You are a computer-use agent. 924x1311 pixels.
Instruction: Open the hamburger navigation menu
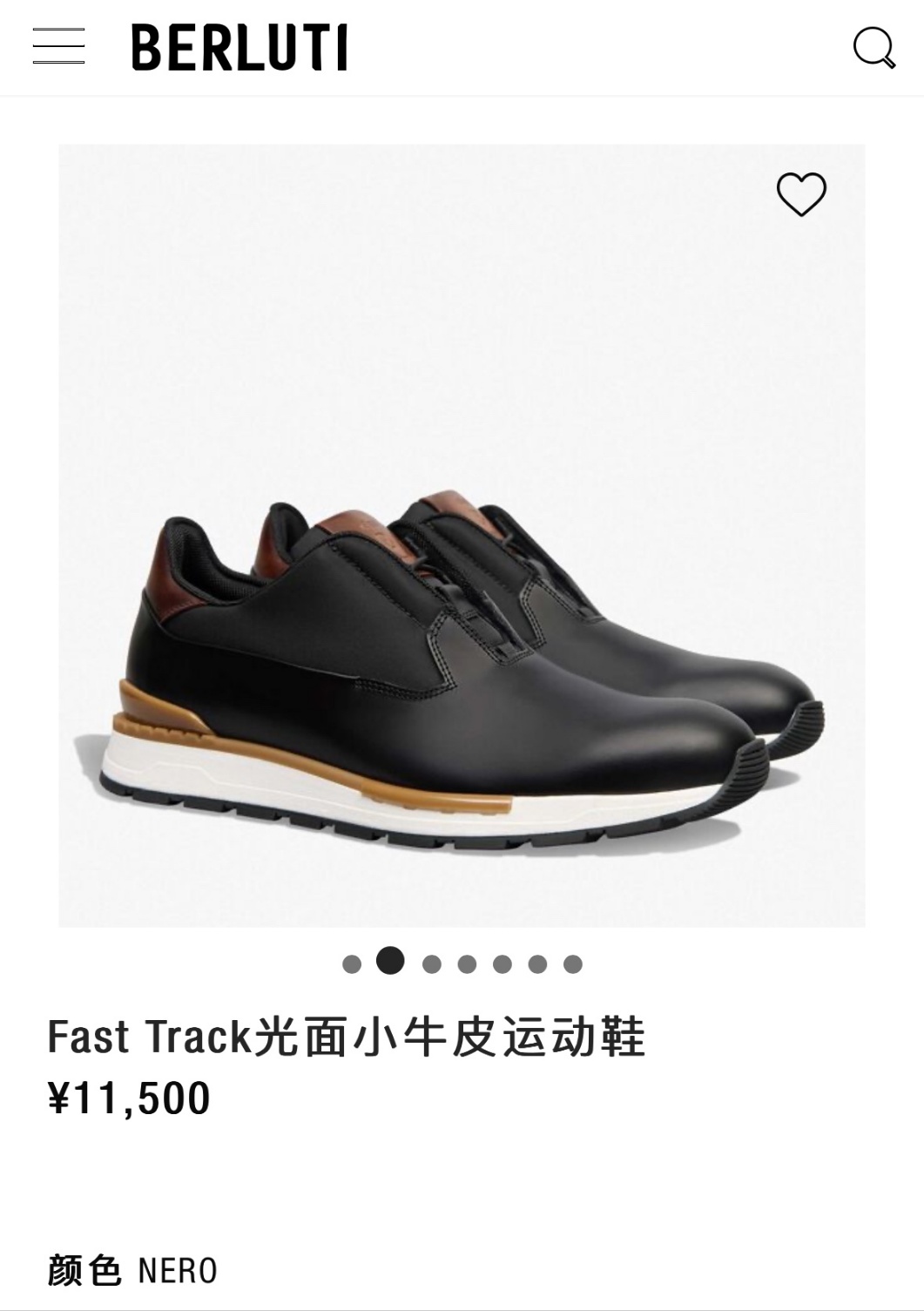(58, 46)
